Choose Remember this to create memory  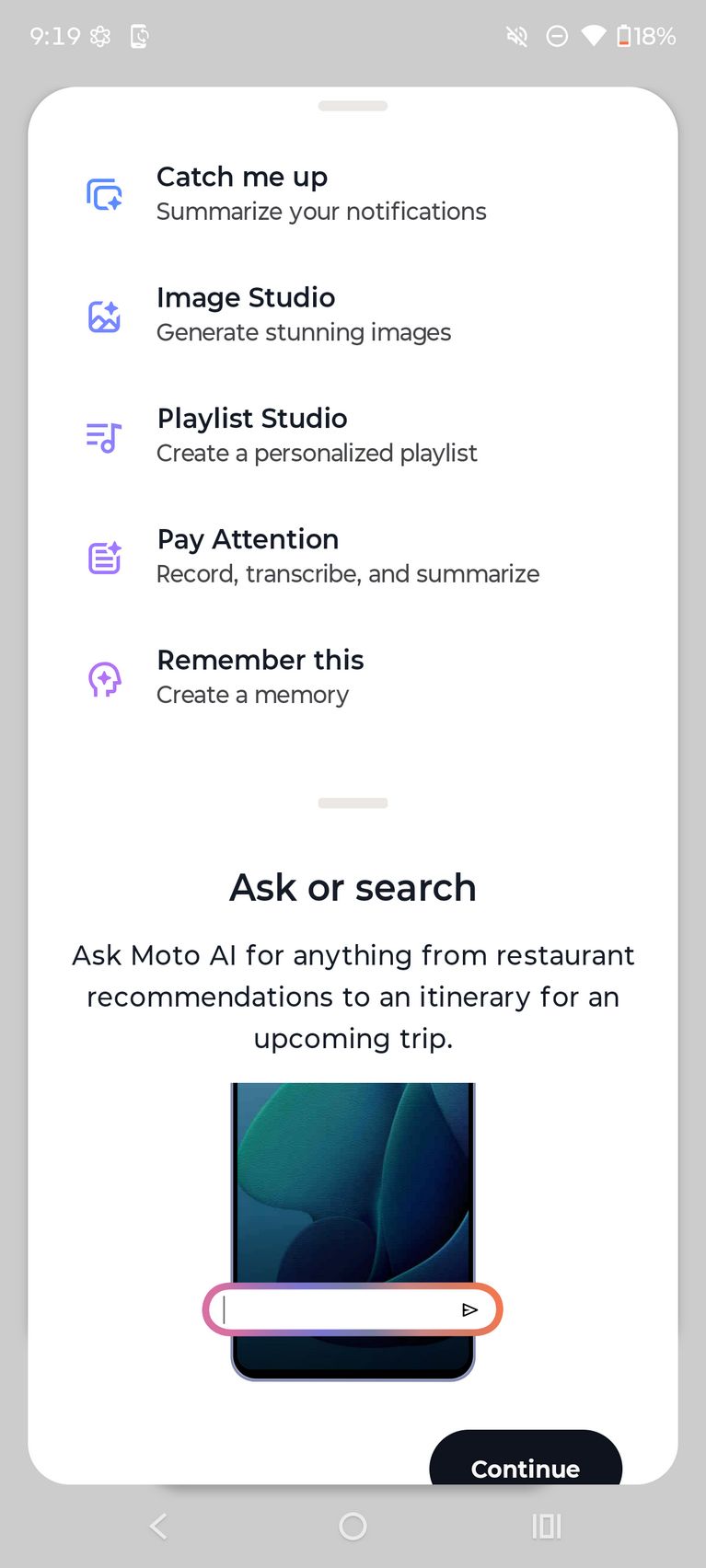260,676
